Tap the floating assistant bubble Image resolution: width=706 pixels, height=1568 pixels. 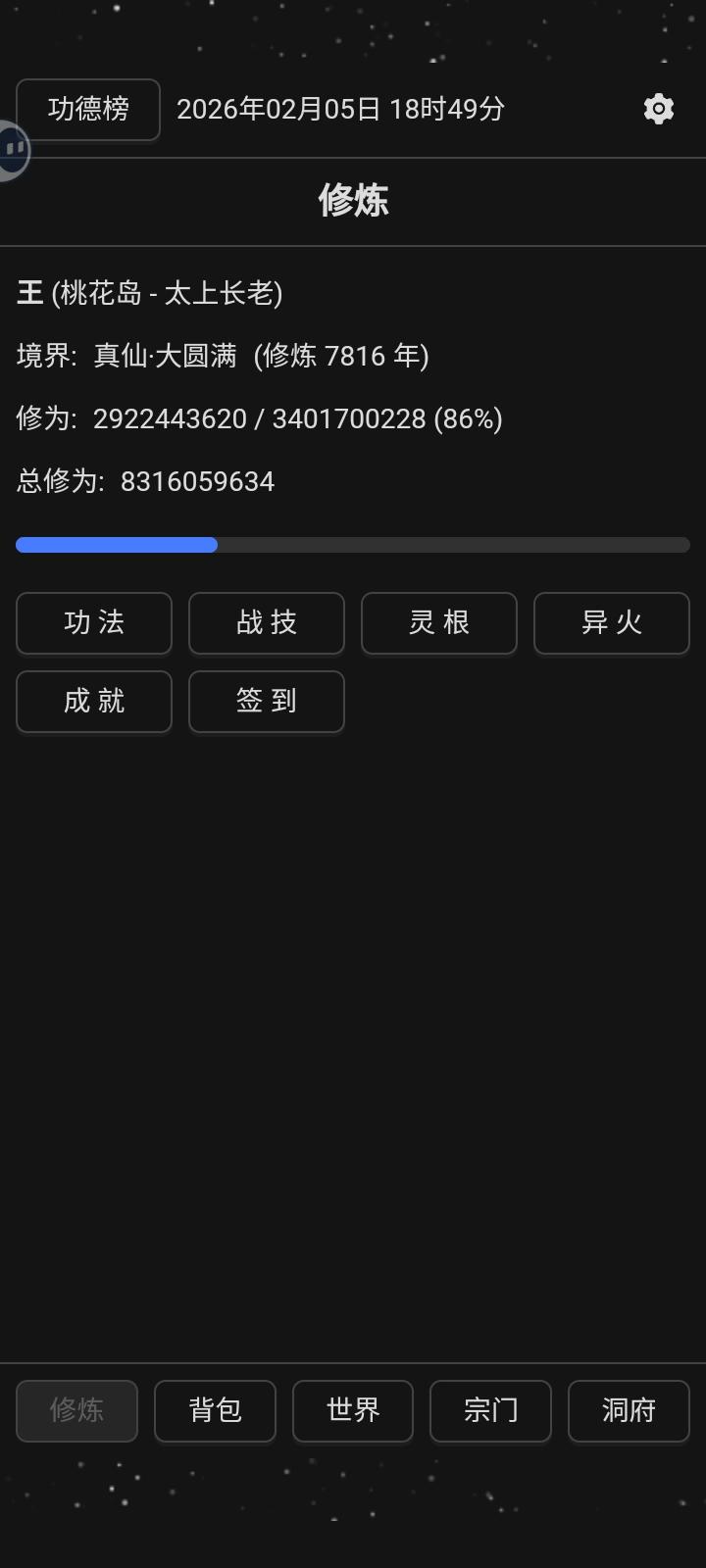[x=13, y=150]
